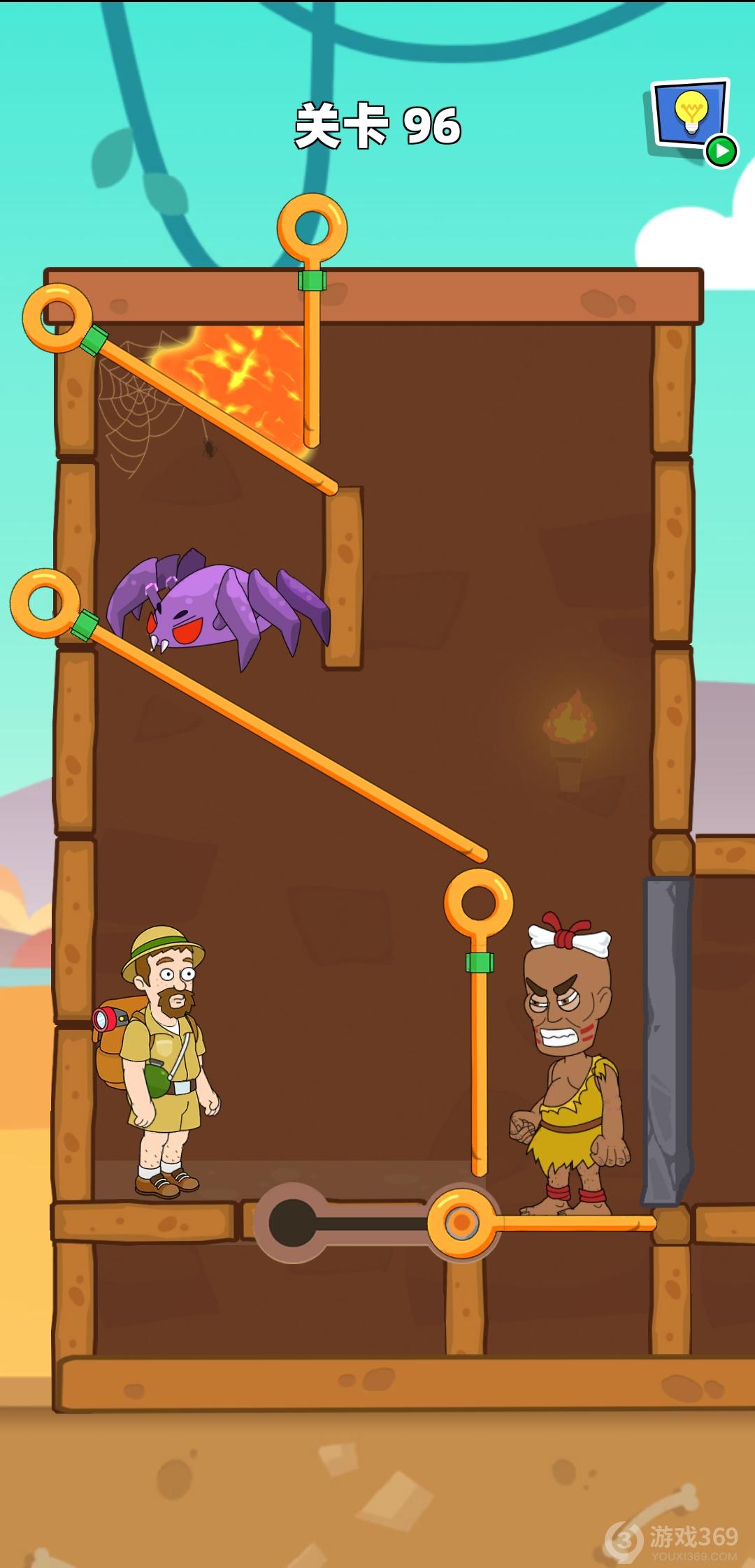
Task: Pull the diagonal pin holding the lava
Action: coord(58,318)
